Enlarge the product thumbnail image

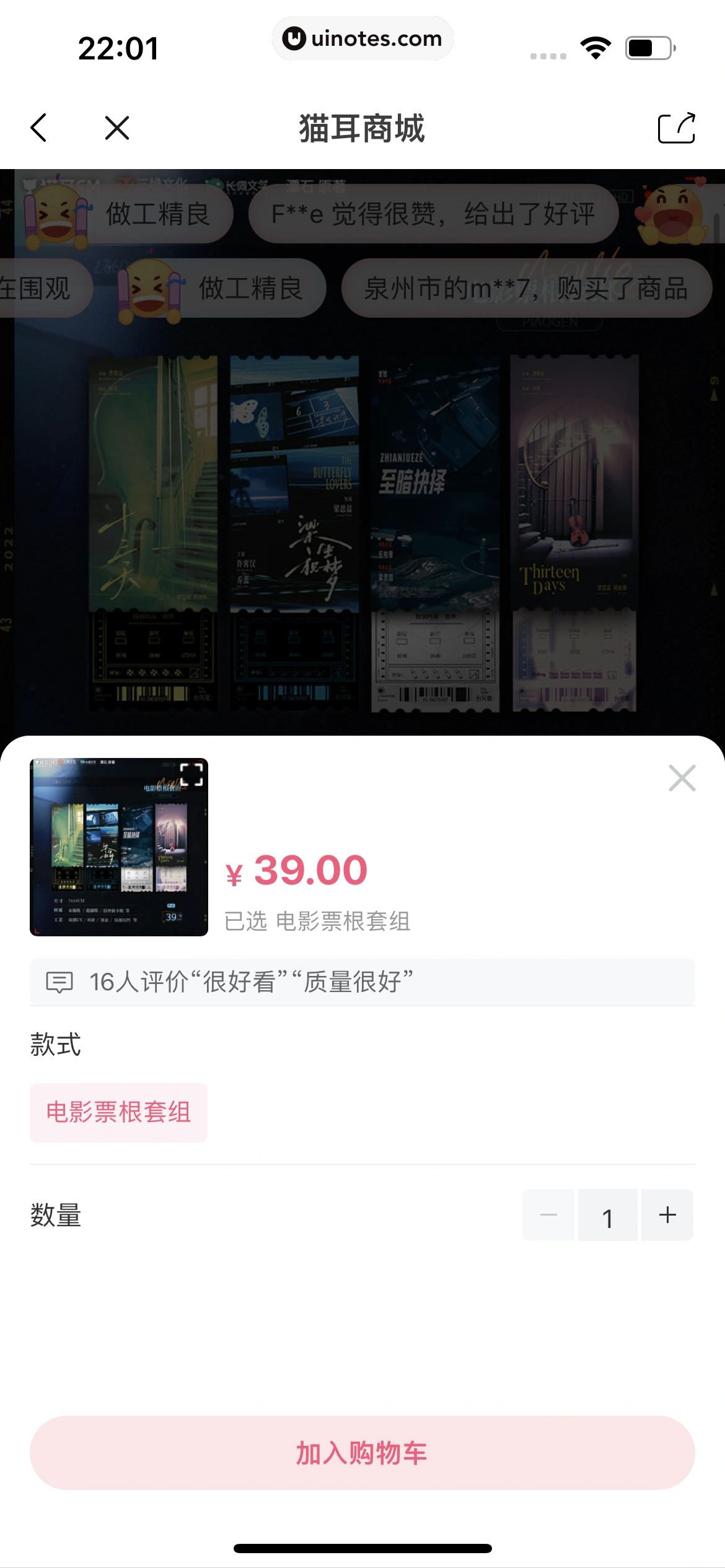coord(191,775)
